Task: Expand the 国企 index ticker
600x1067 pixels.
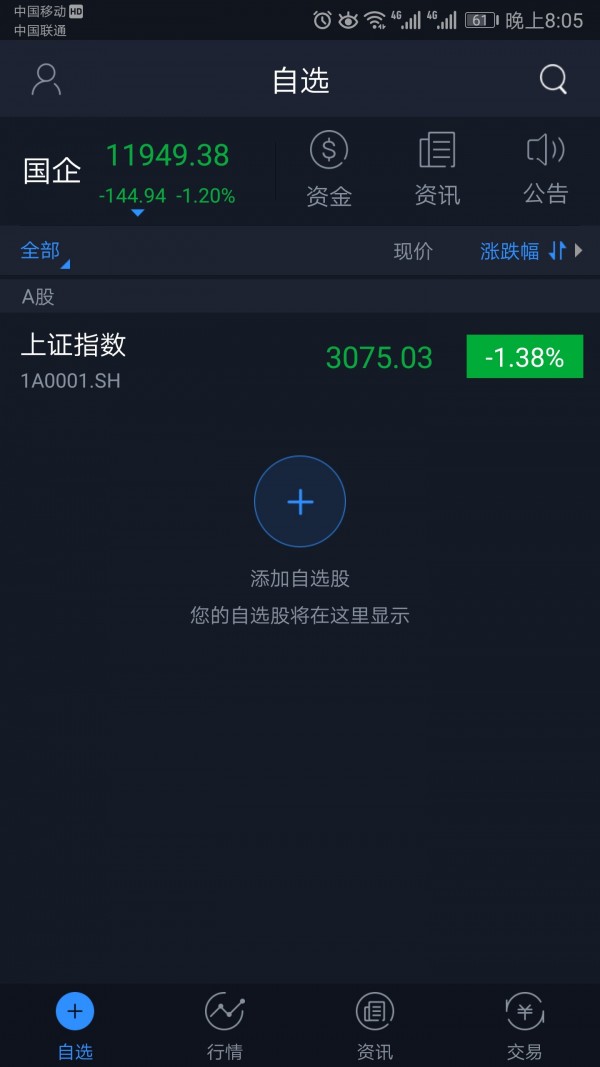Action: pos(137,211)
